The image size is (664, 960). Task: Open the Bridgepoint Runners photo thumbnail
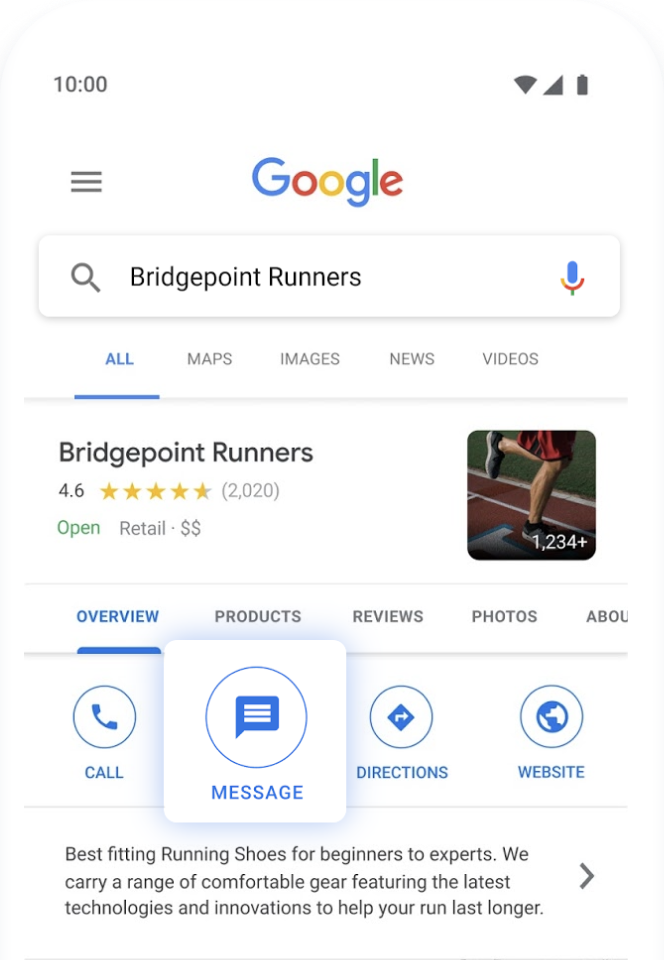click(531, 495)
